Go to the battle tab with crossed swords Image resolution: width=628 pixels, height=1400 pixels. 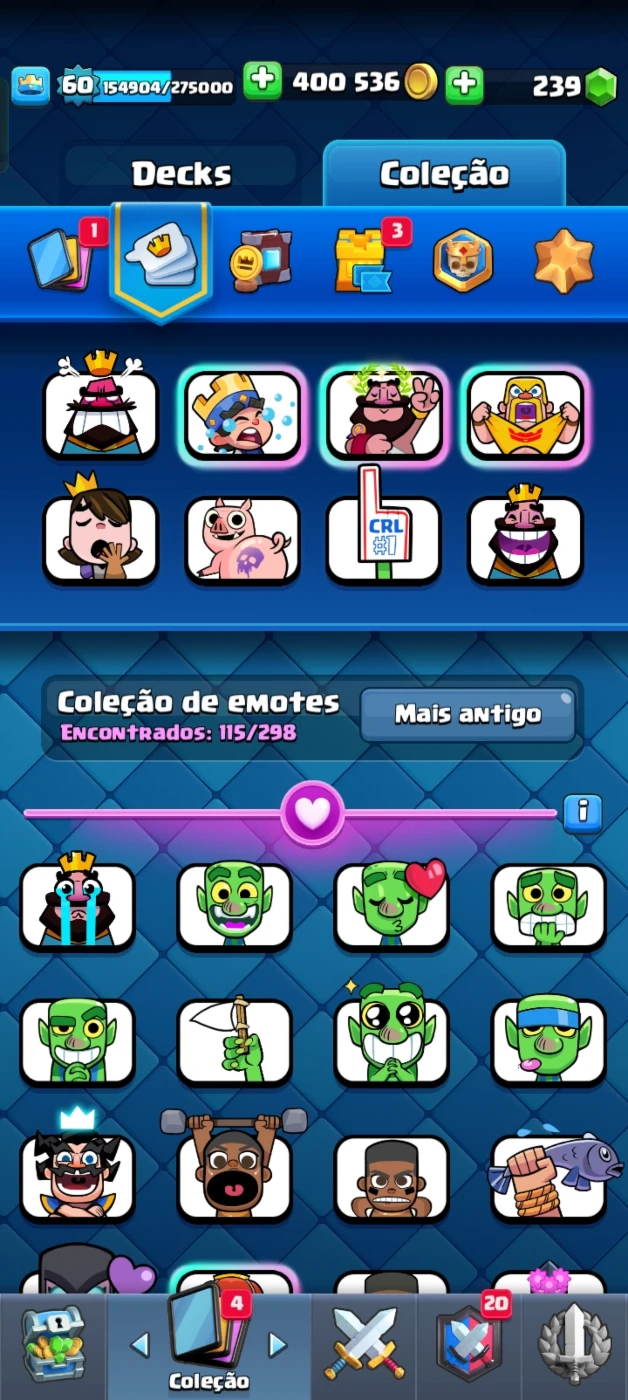(x=366, y=1344)
